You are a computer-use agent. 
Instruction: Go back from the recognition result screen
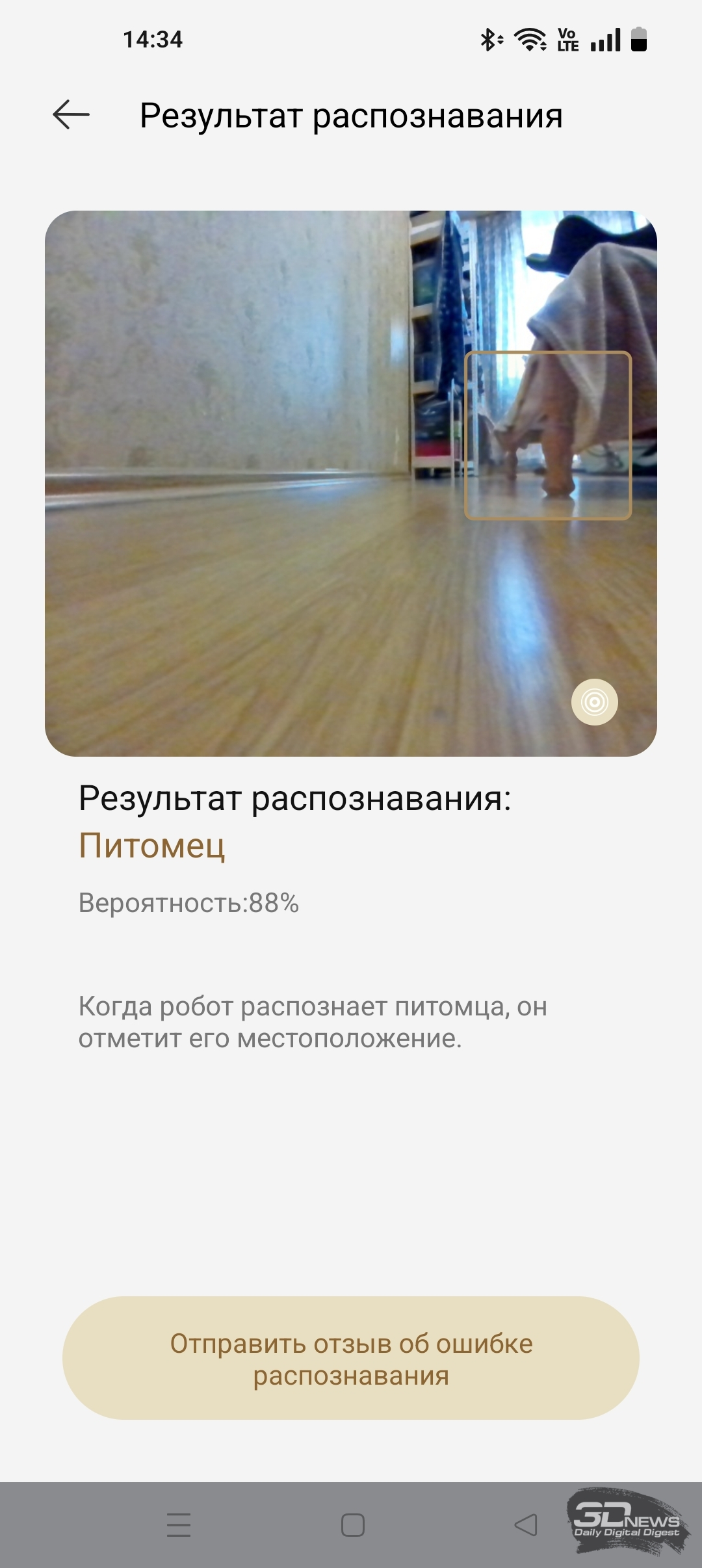[x=71, y=115]
